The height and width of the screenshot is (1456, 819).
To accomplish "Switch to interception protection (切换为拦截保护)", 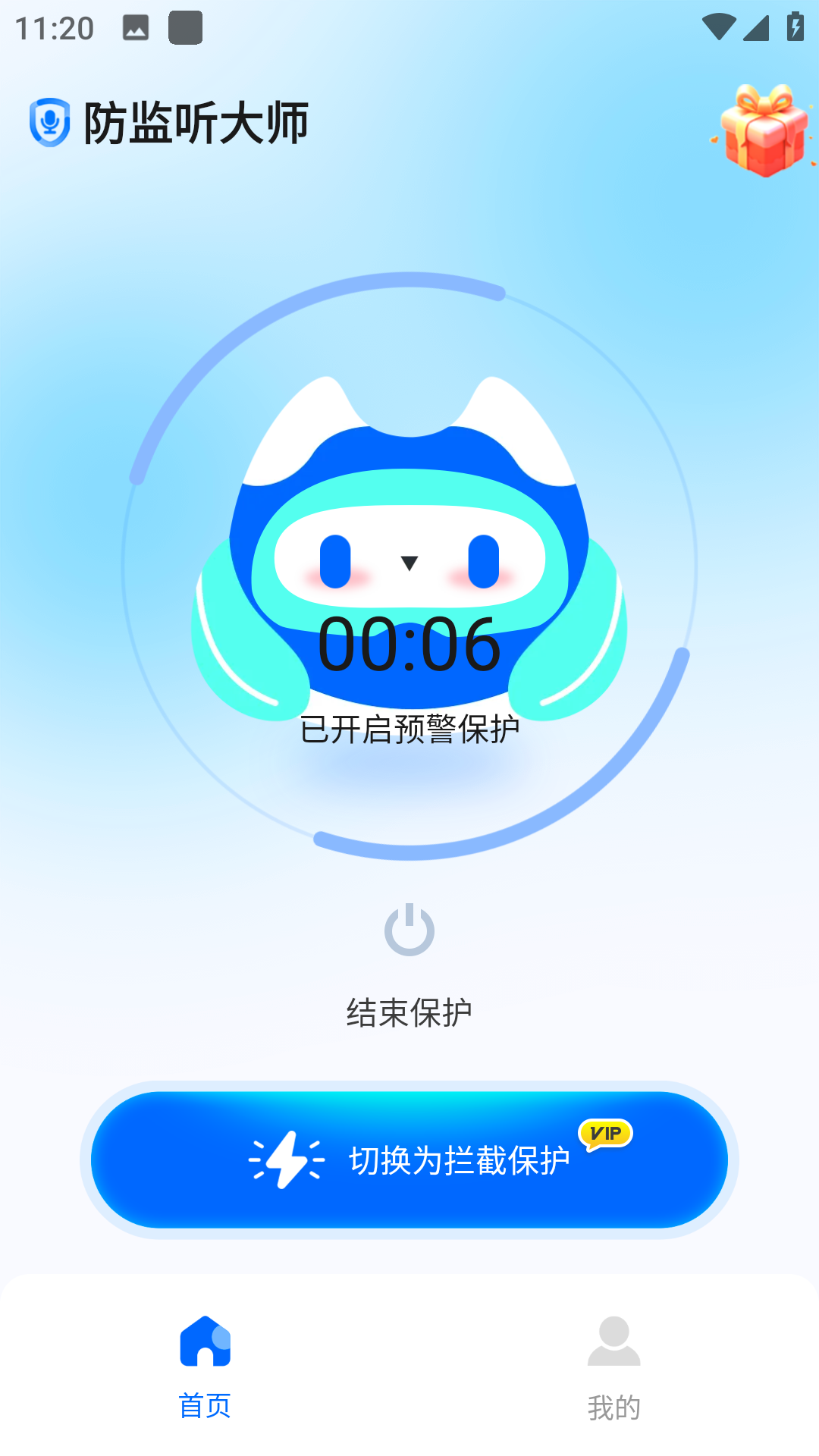I will click(x=409, y=1159).
